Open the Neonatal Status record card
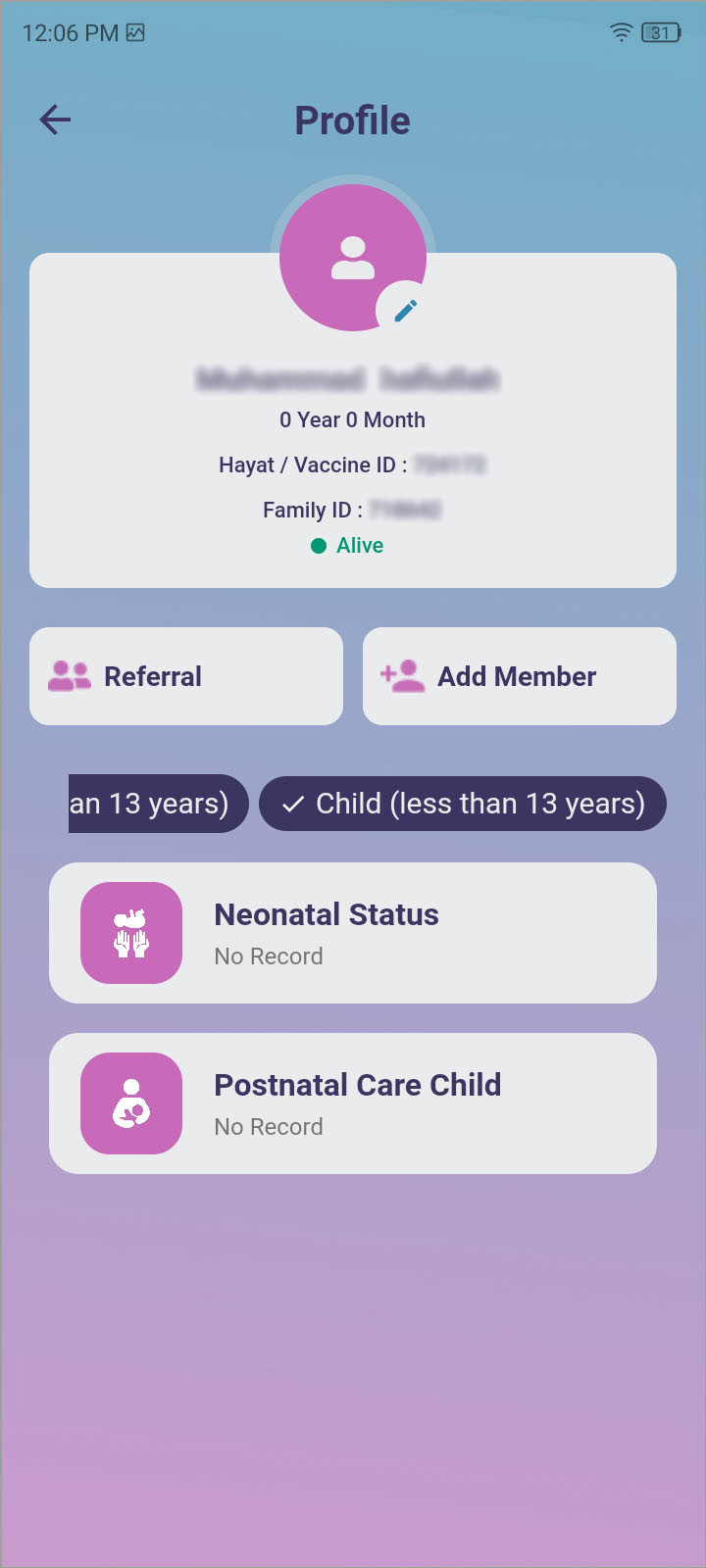The height and width of the screenshot is (1568, 706). [x=353, y=933]
